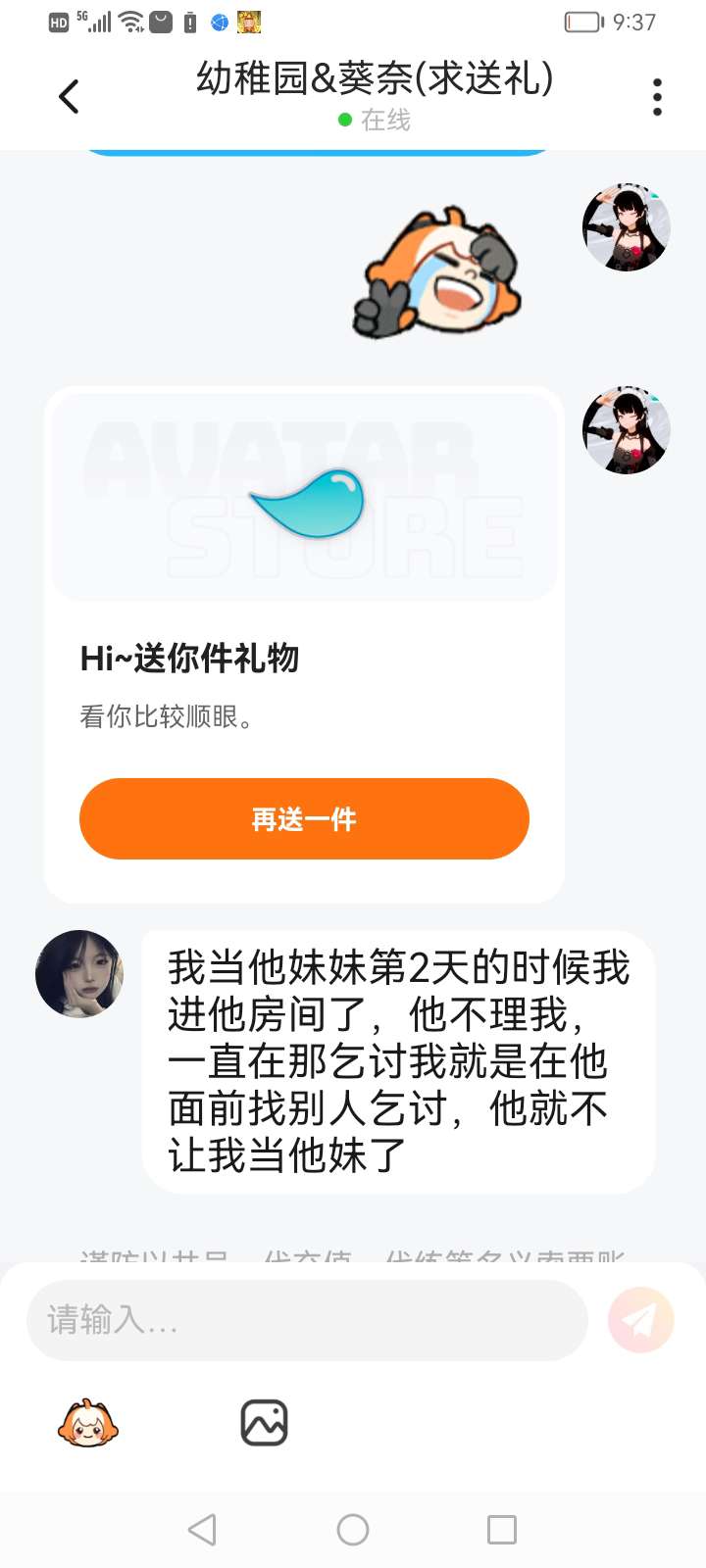
Task: Attach a picture from gallery
Action: click(x=265, y=1423)
